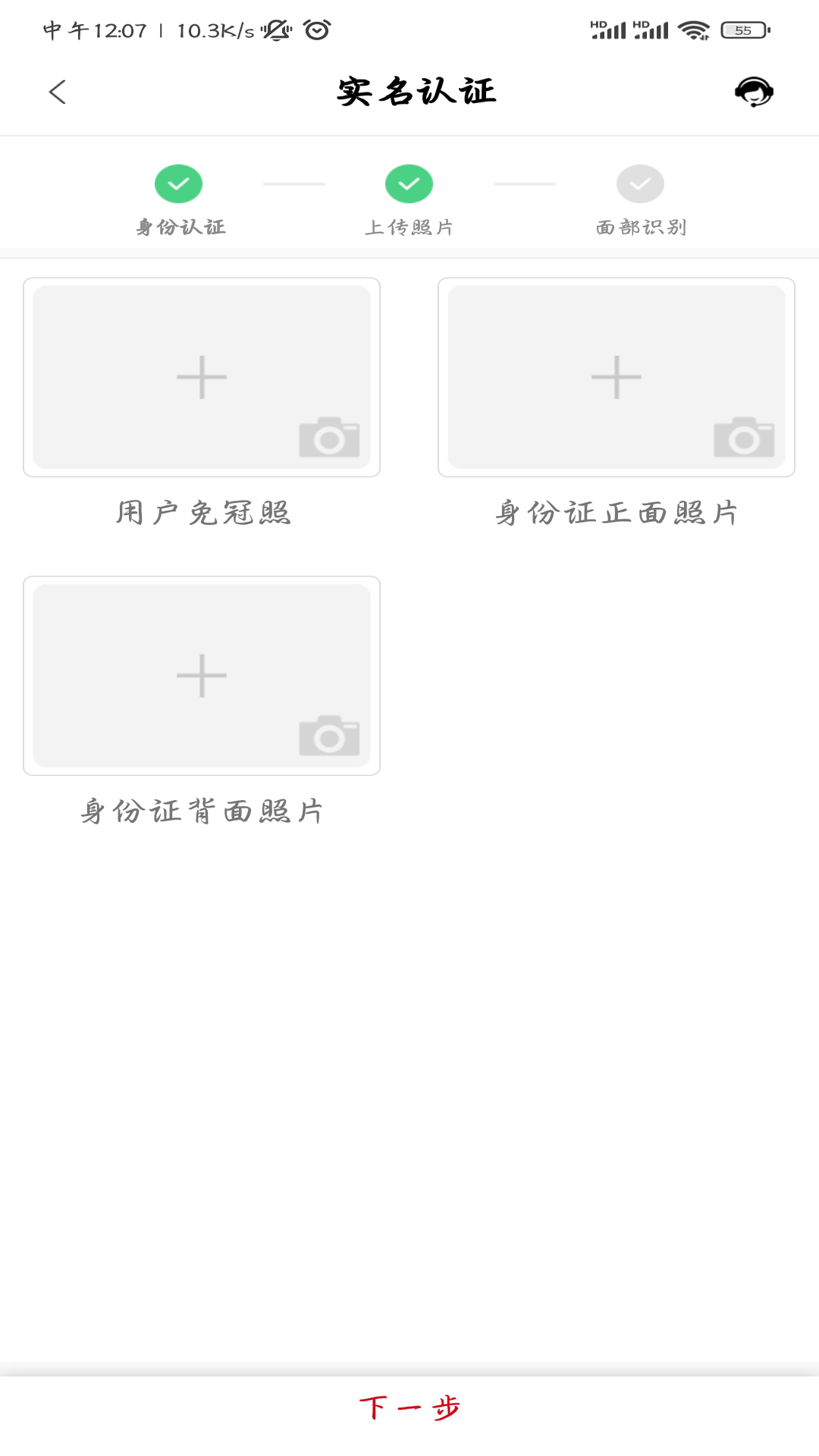The width and height of the screenshot is (819, 1456).
Task: Add 身份证正面照片 image
Action: coord(616,377)
